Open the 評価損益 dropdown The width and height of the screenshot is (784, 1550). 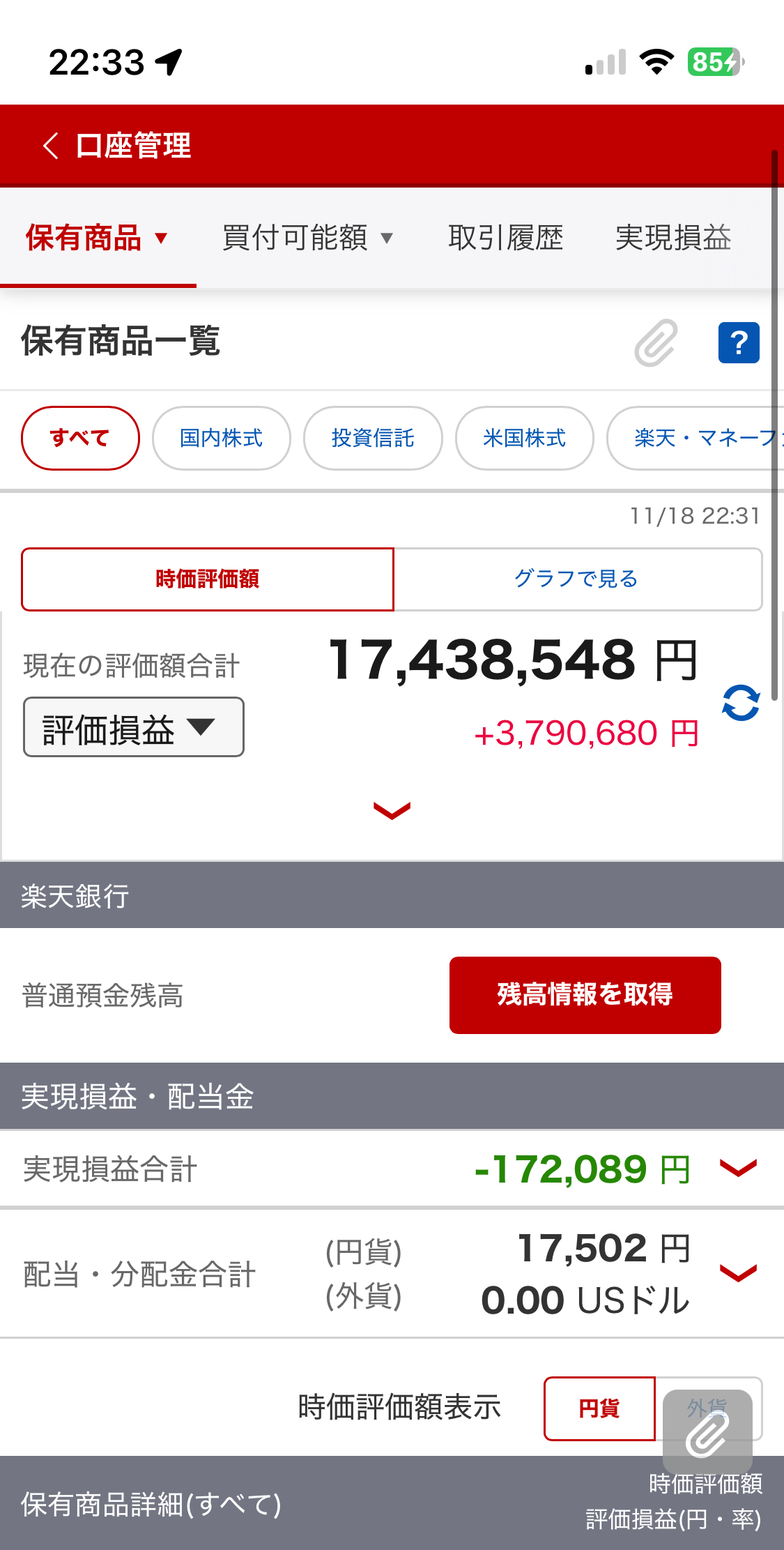pos(133,727)
